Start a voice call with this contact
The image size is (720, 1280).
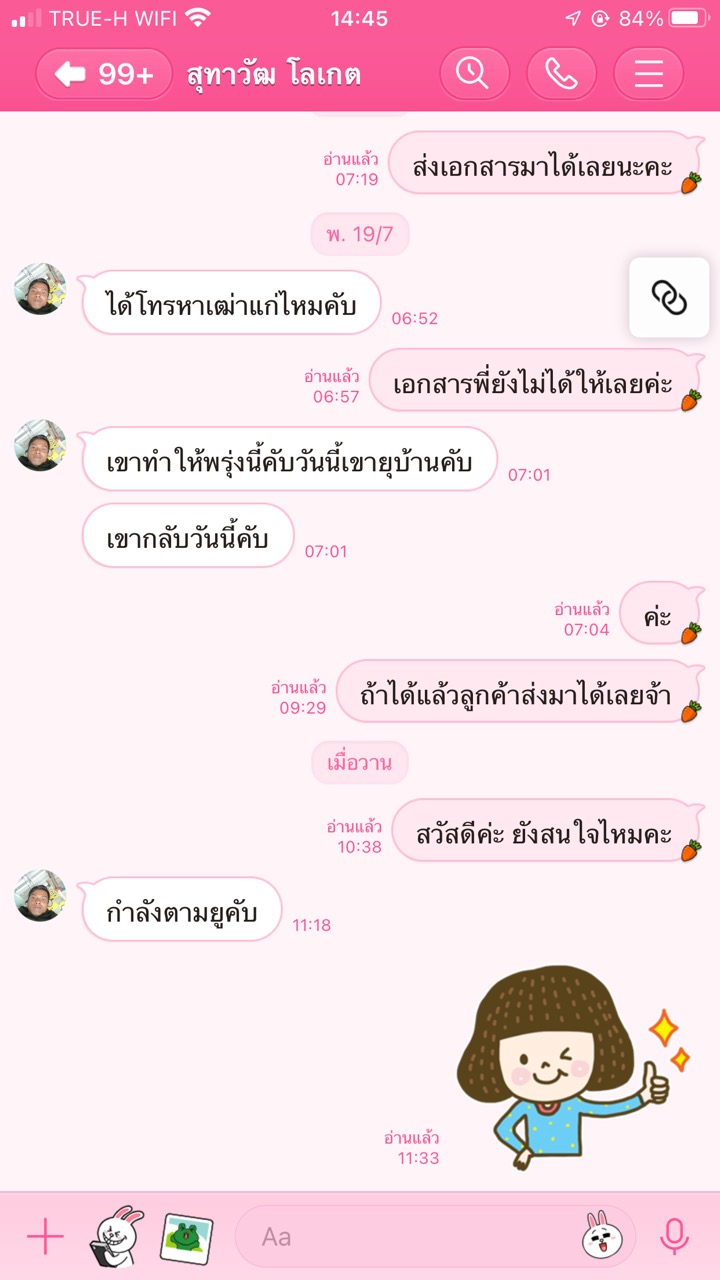[561, 74]
